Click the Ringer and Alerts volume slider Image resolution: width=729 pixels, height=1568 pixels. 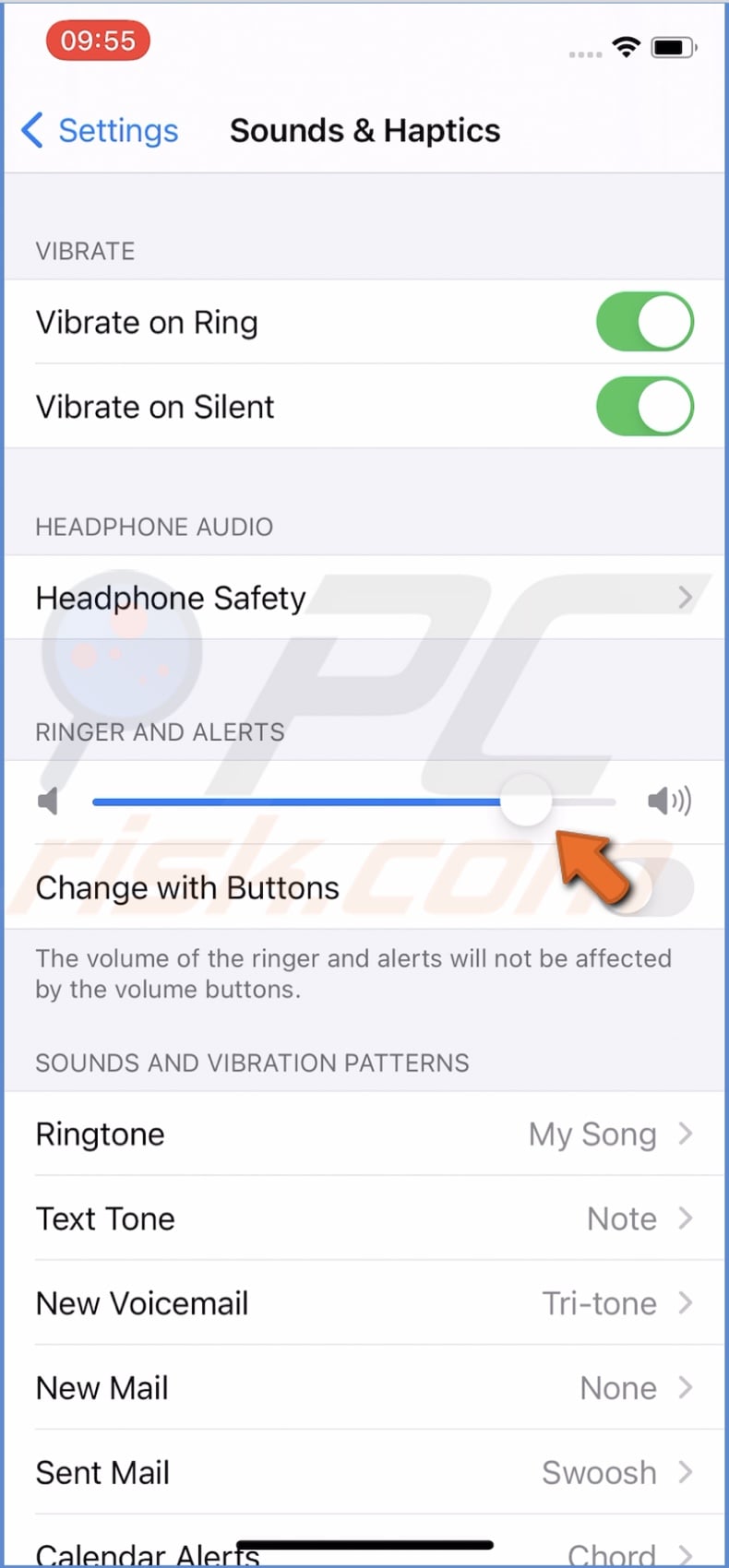pos(528,801)
